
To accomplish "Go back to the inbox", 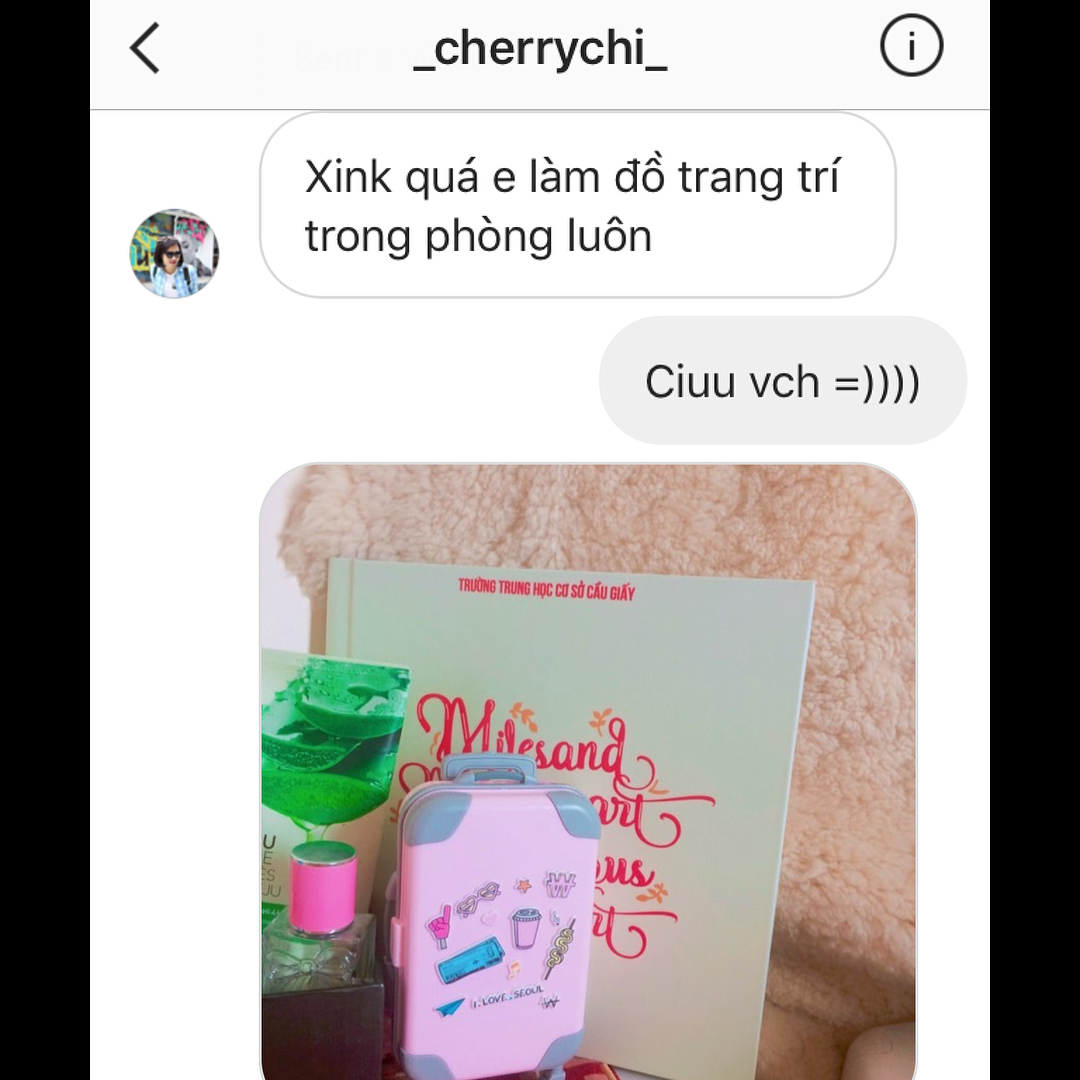I will (146, 49).
